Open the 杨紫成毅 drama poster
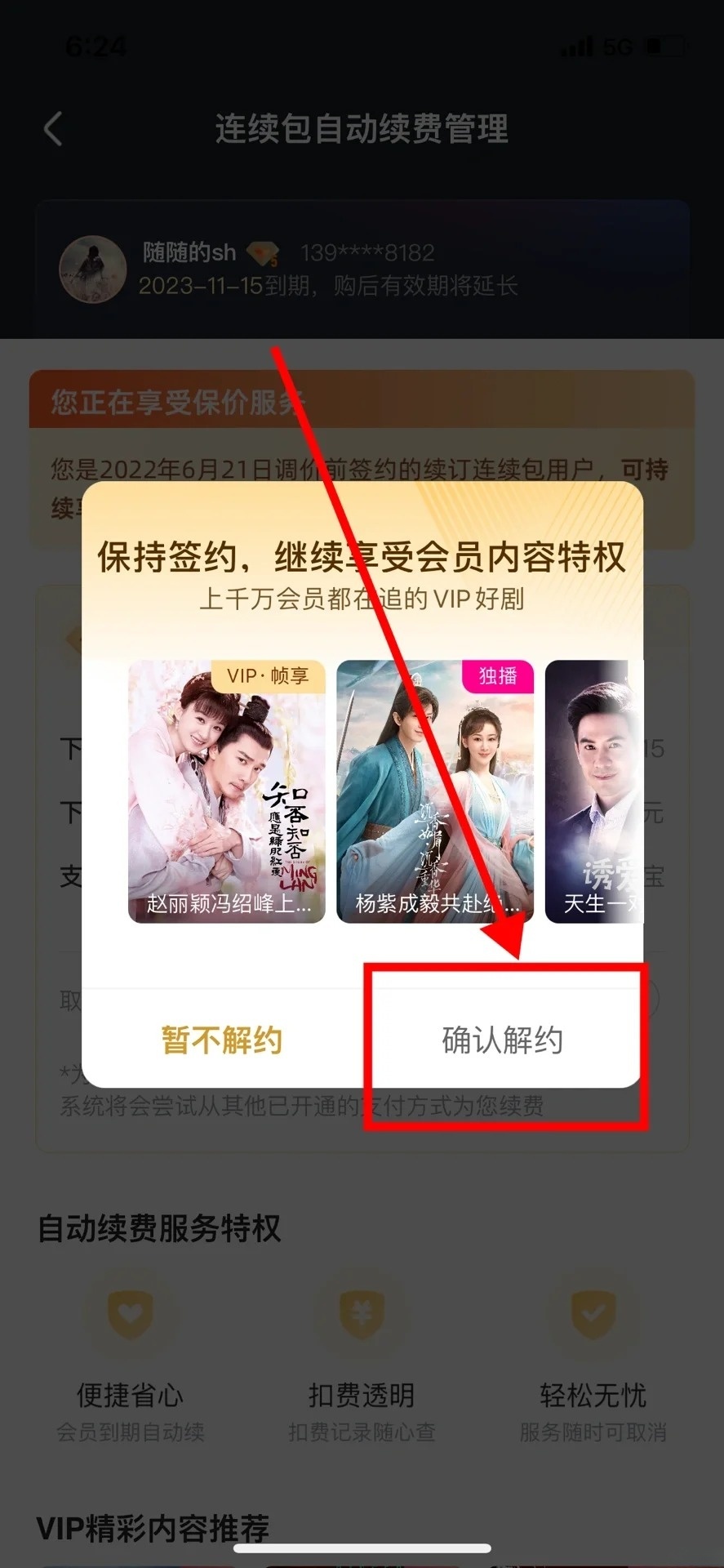 [x=436, y=788]
